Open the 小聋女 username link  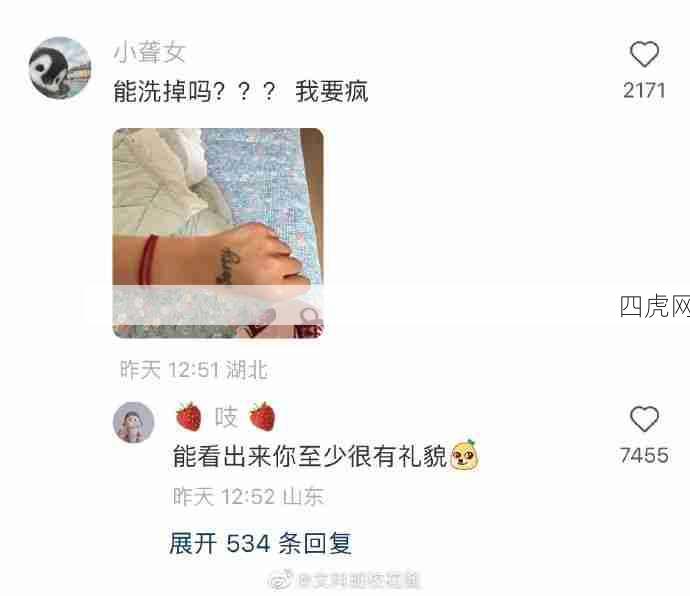150,53
